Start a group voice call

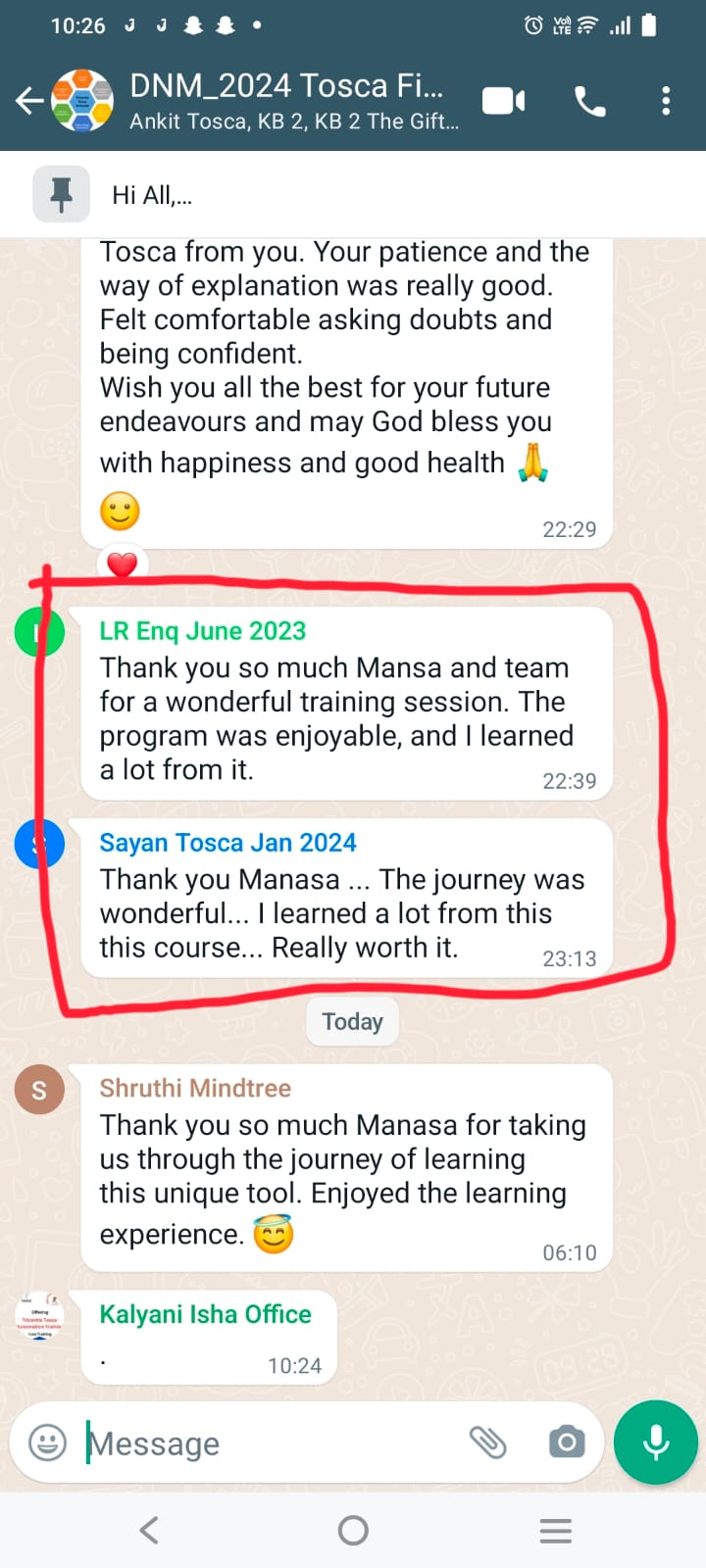coord(590,101)
